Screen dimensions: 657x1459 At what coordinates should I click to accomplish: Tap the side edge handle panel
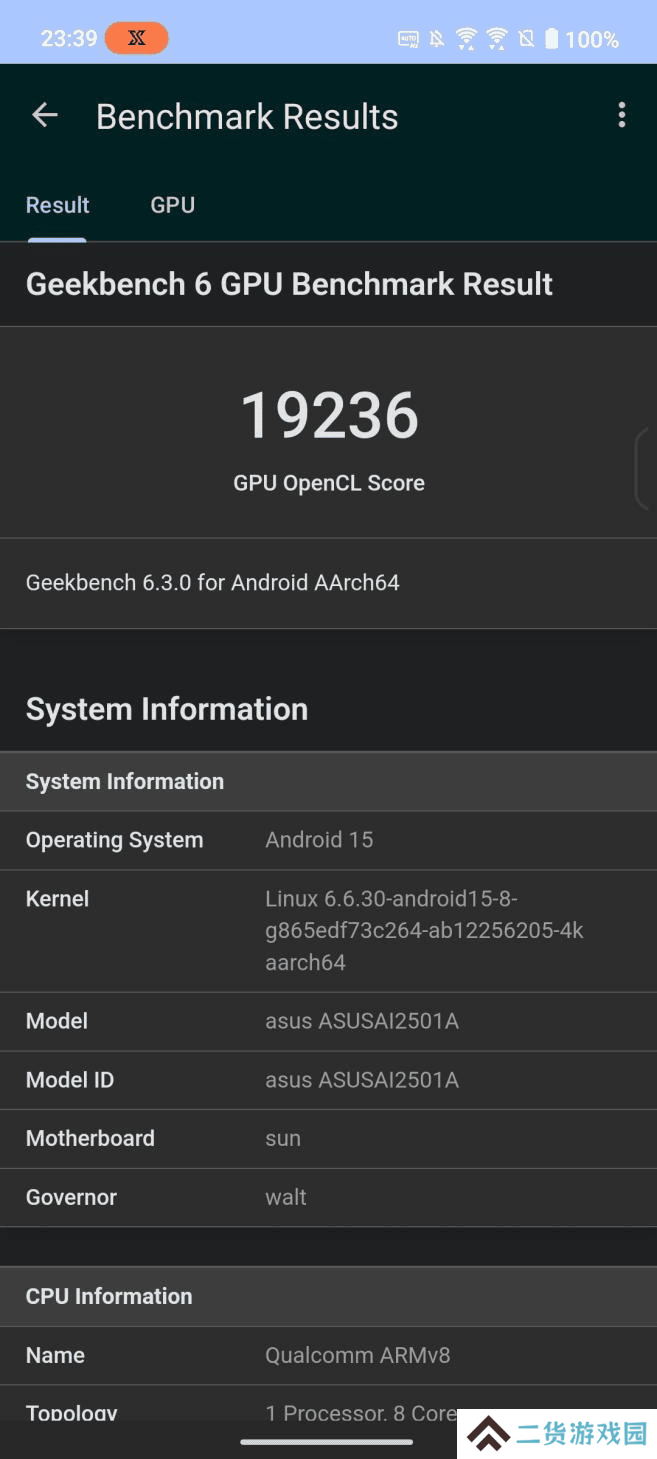tap(646, 469)
